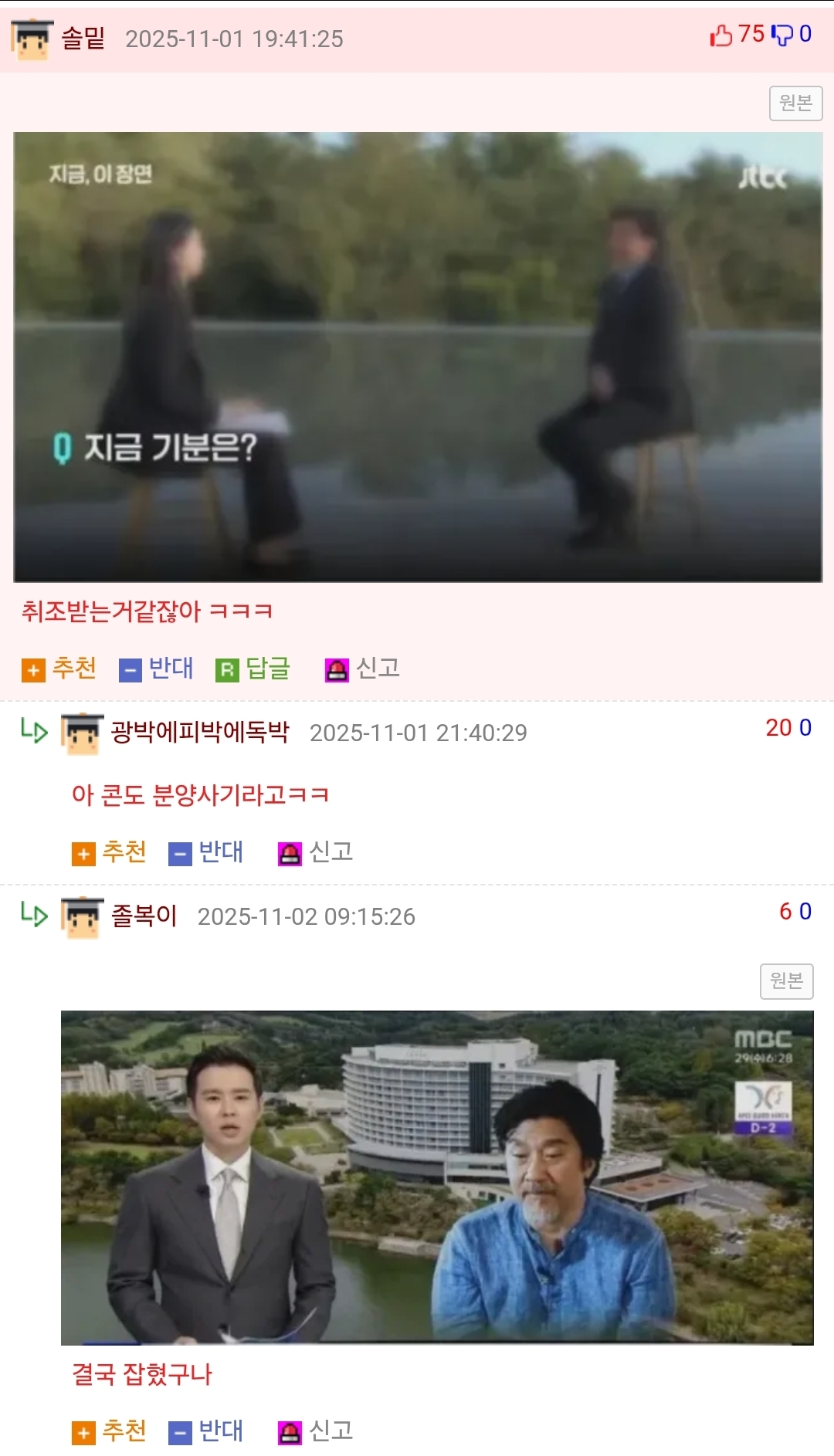View the MBC news image
The height and width of the screenshot is (1456, 834).
coord(437,1177)
